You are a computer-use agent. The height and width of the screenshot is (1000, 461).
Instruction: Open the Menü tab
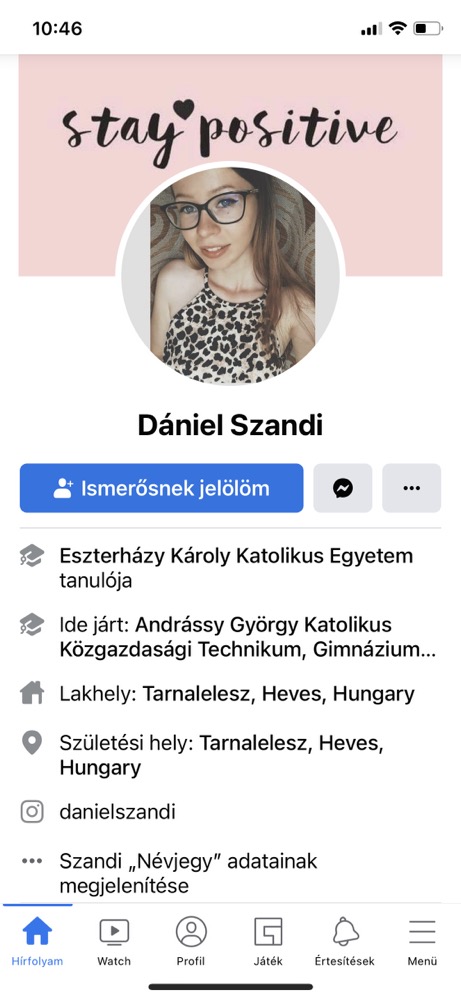coord(422,941)
